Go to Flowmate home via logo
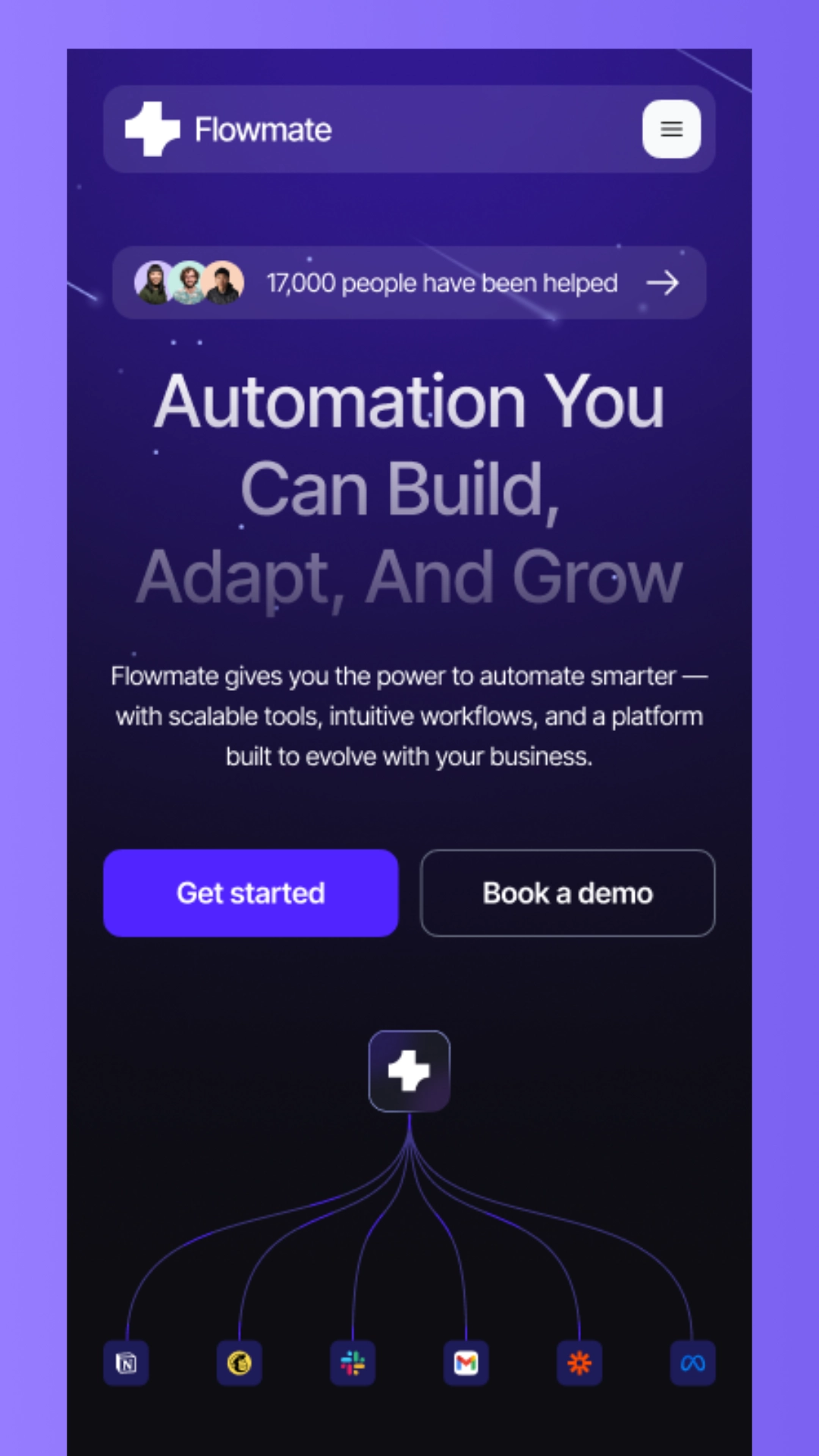The width and height of the screenshot is (819, 1456). click(228, 130)
